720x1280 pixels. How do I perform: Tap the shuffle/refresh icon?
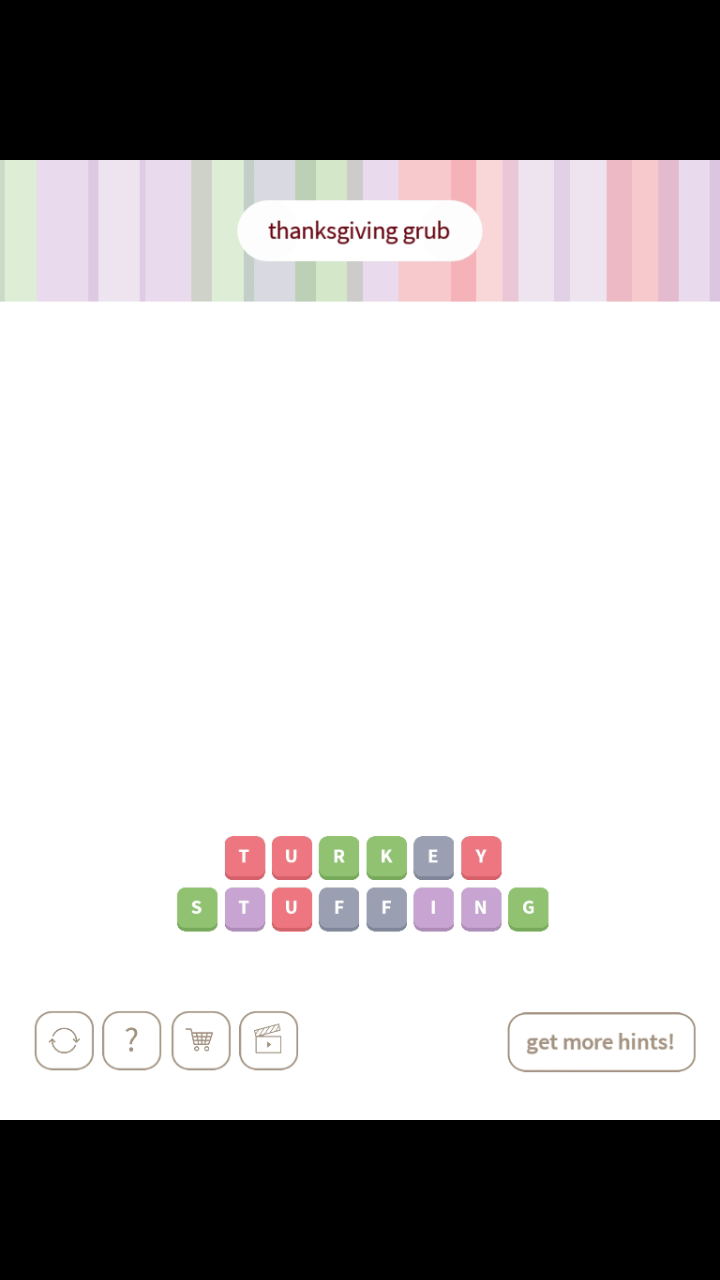coord(64,1041)
